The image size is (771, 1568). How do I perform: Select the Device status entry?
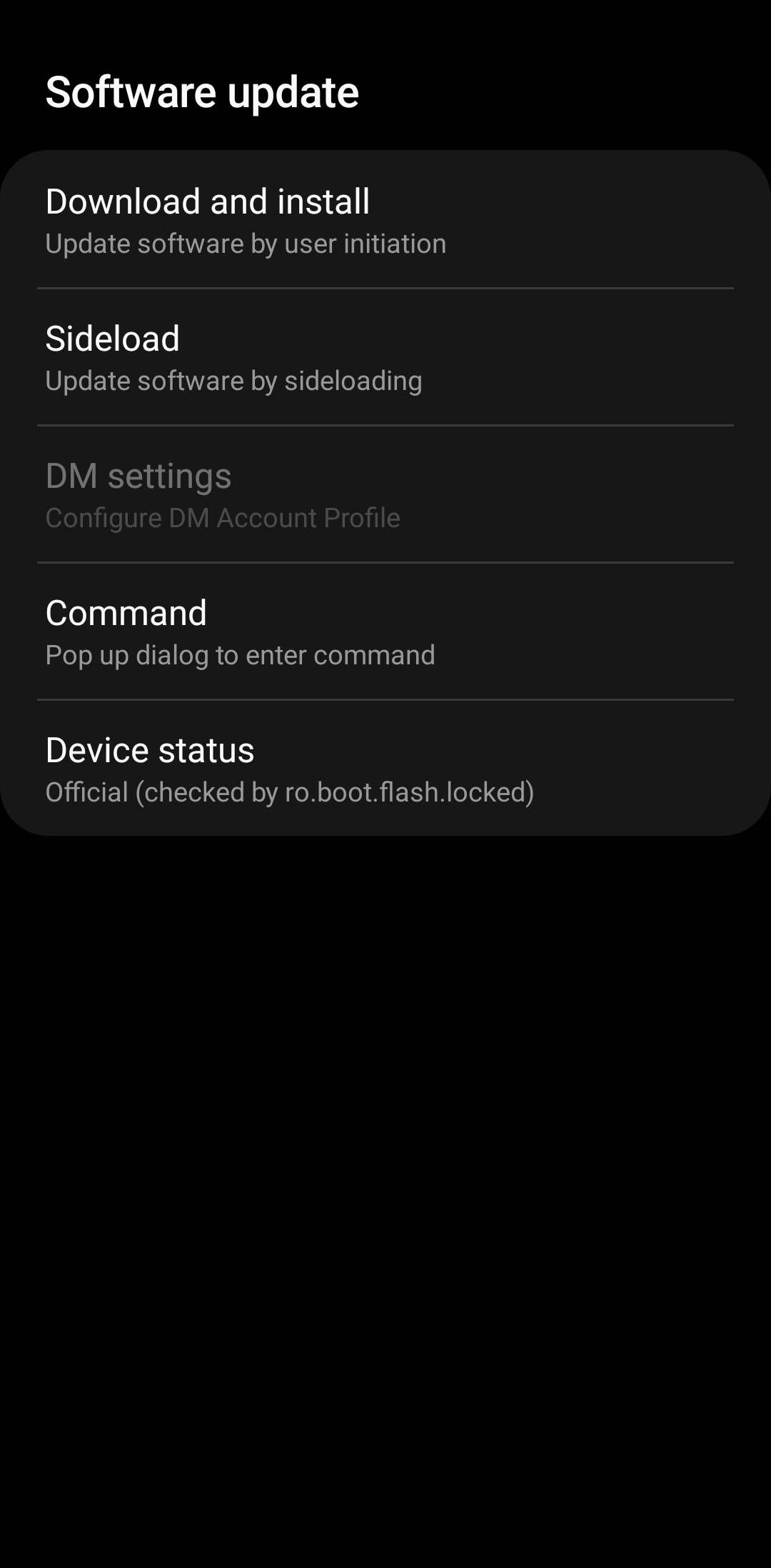[149, 749]
